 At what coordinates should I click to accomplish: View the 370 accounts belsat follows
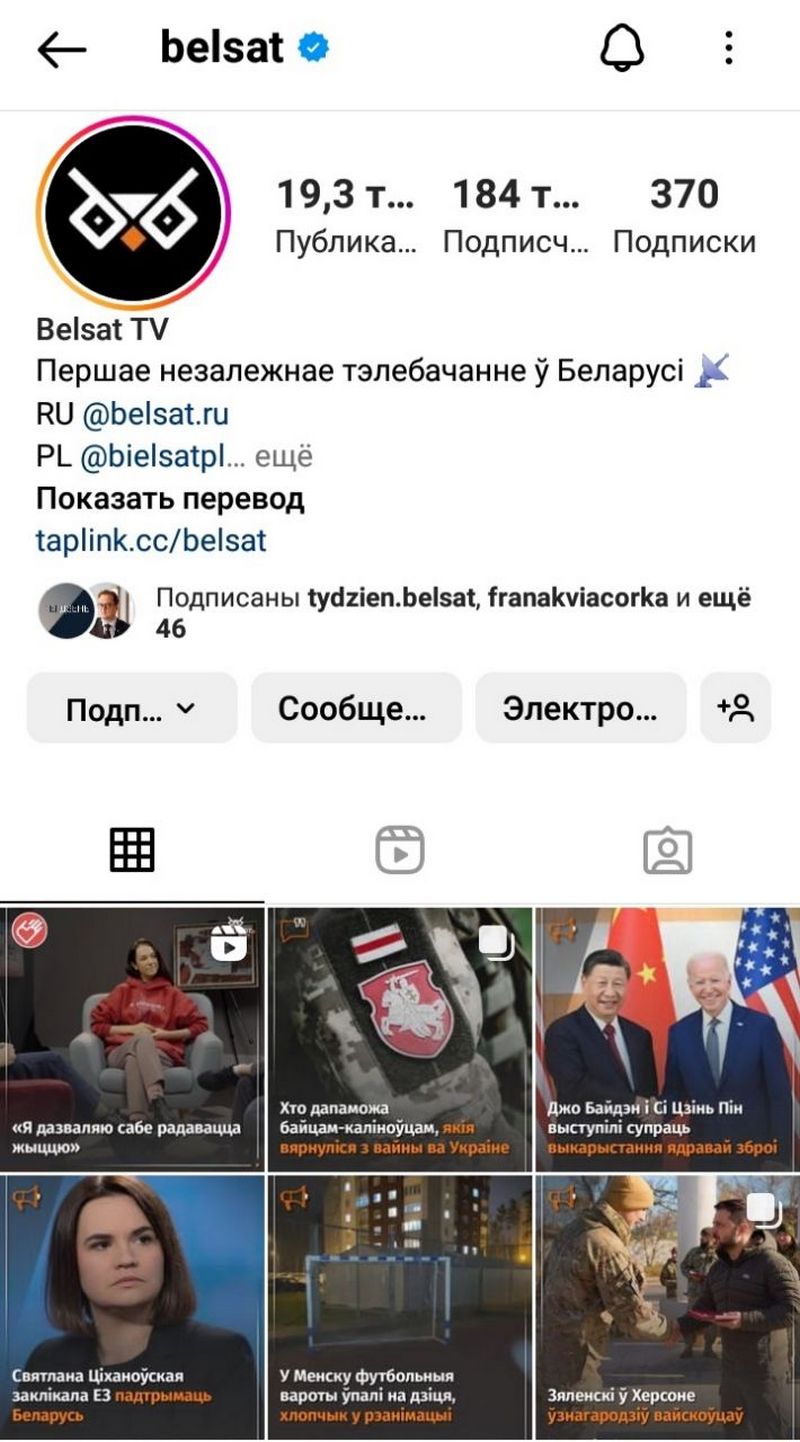pos(684,214)
